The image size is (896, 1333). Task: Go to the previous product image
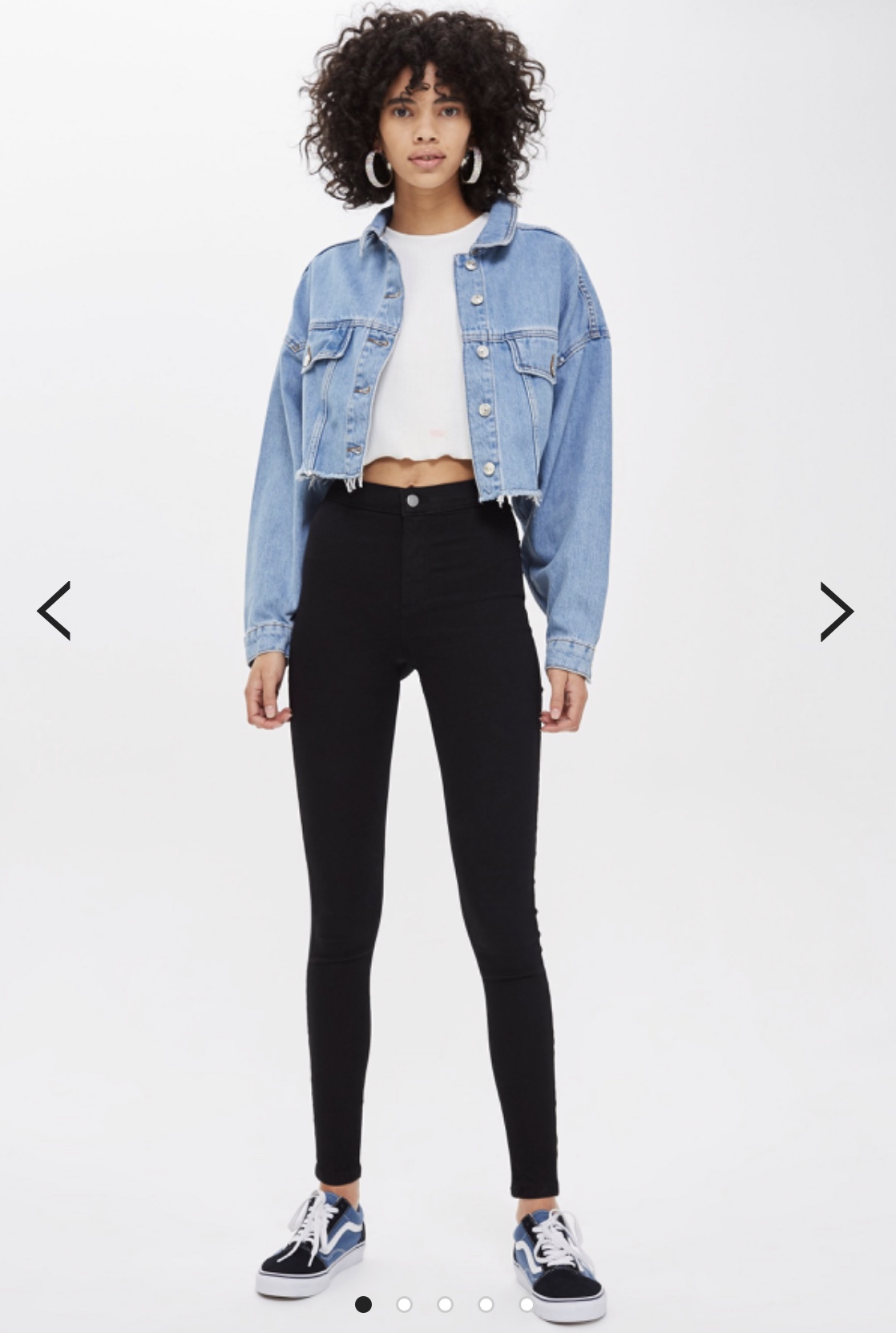point(54,611)
